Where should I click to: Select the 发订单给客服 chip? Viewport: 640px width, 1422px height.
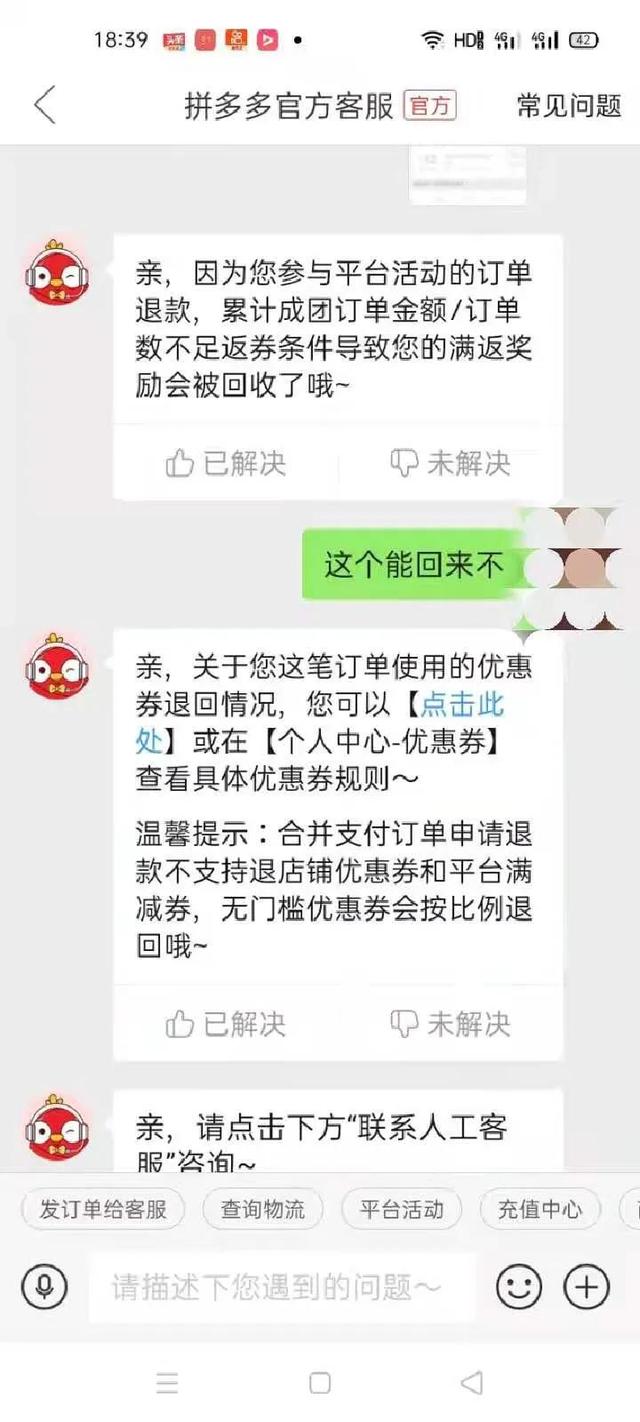[103, 1209]
